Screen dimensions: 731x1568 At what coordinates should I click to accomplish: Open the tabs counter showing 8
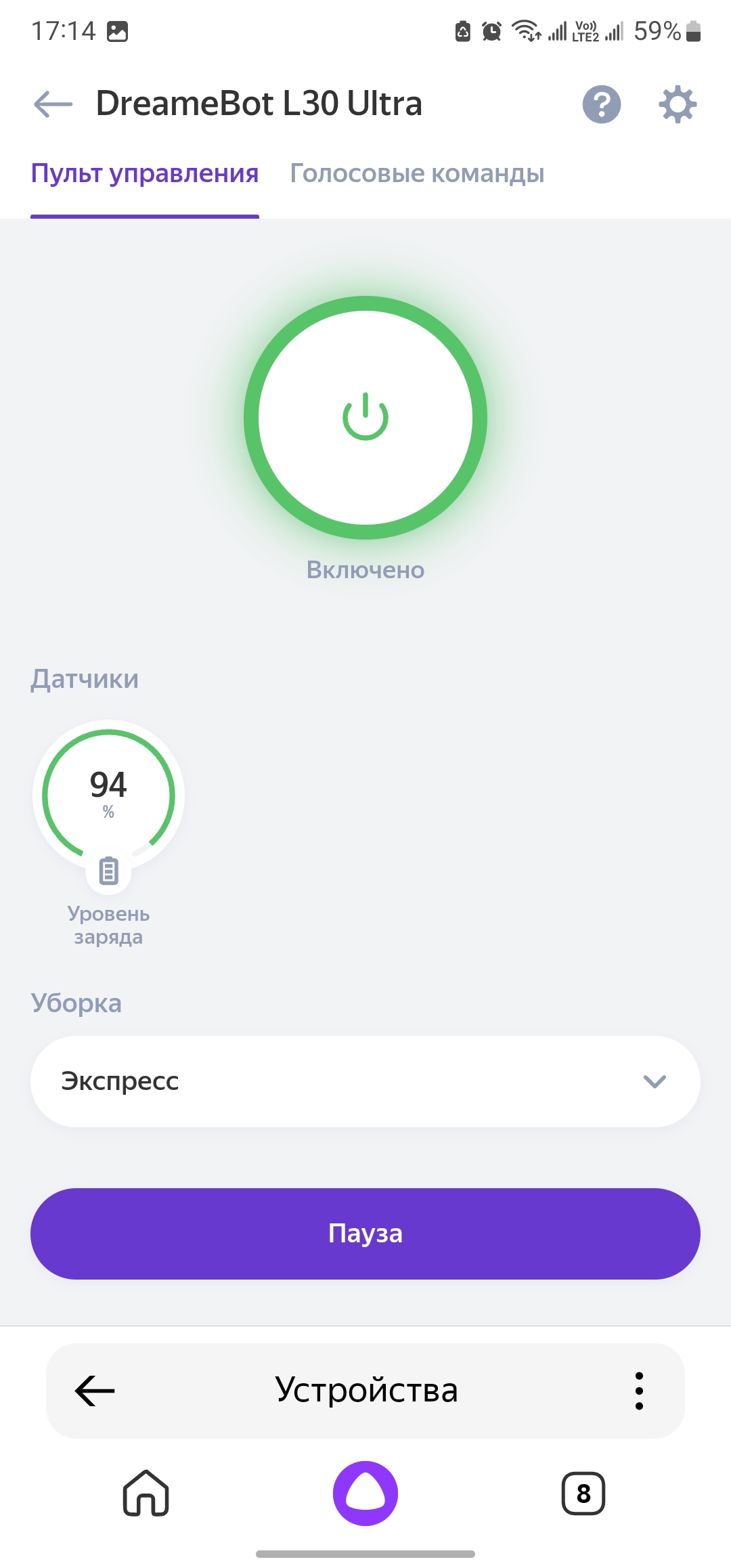pyautogui.click(x=583, y=1493)
